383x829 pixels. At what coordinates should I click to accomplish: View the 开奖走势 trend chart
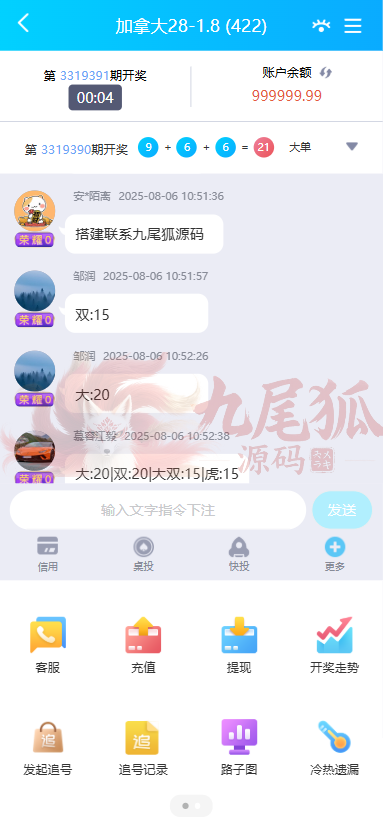tap(334, 645)
